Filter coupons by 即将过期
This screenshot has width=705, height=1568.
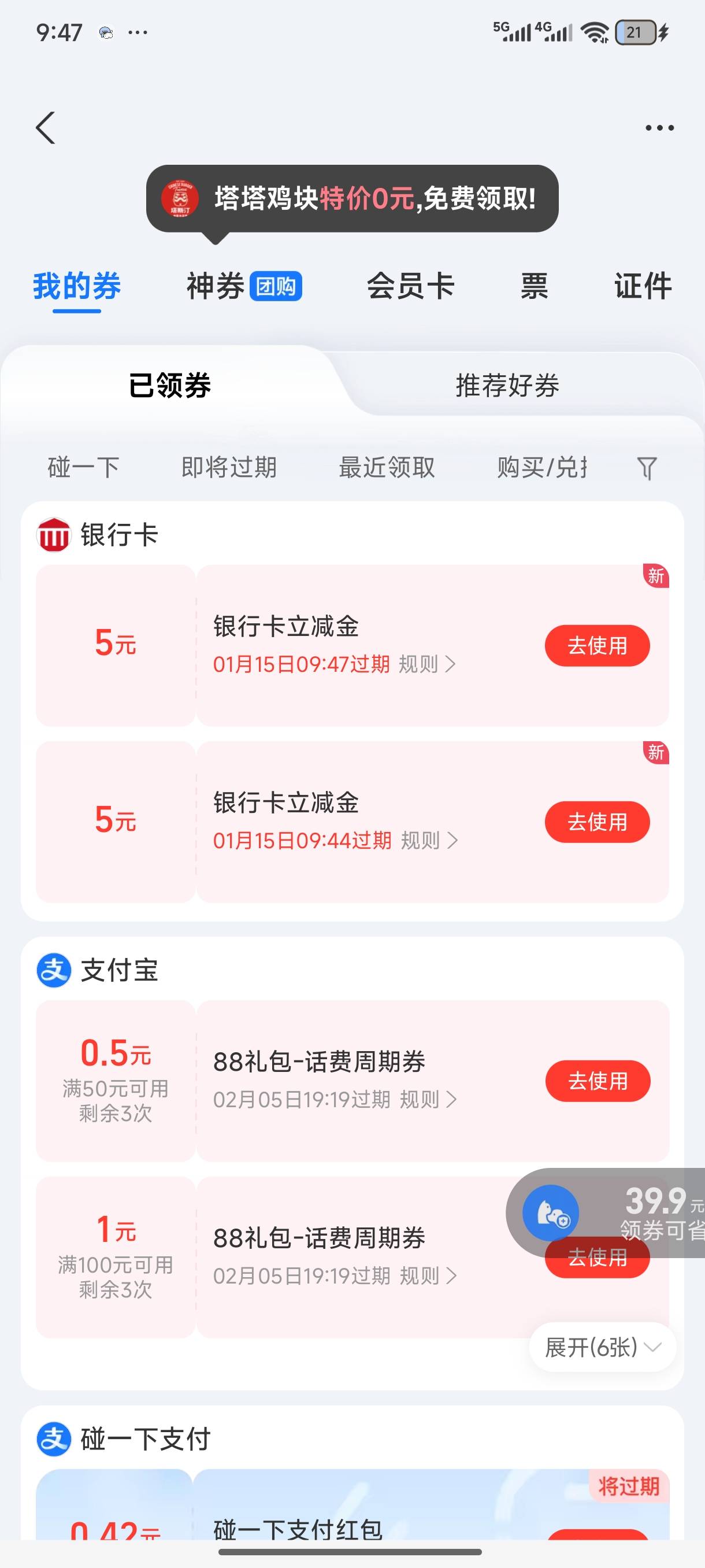(229, 468)
